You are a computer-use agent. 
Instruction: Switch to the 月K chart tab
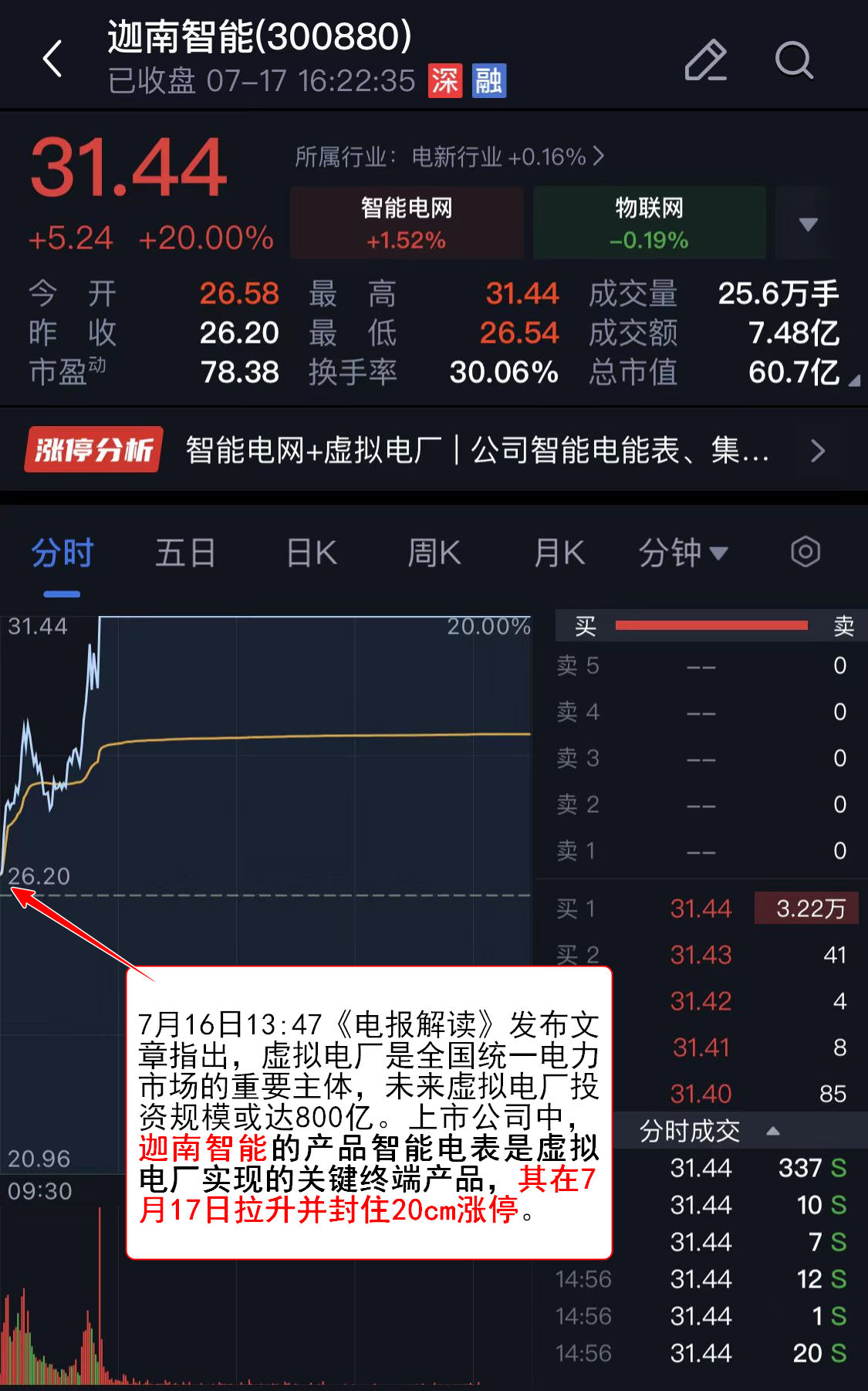(x=559, y=553)
